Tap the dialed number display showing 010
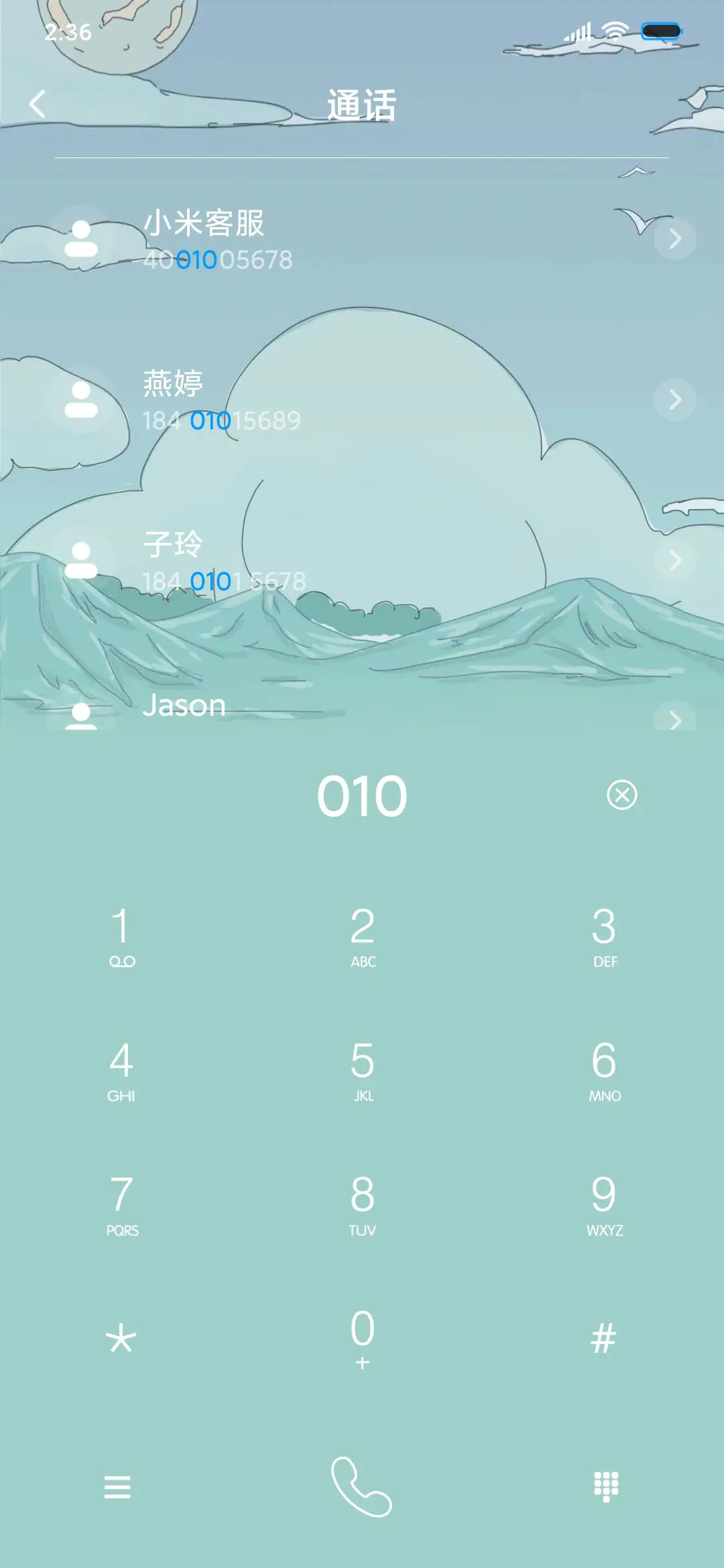The height and width of the screenshot is (1568, 724). [362, 795]
